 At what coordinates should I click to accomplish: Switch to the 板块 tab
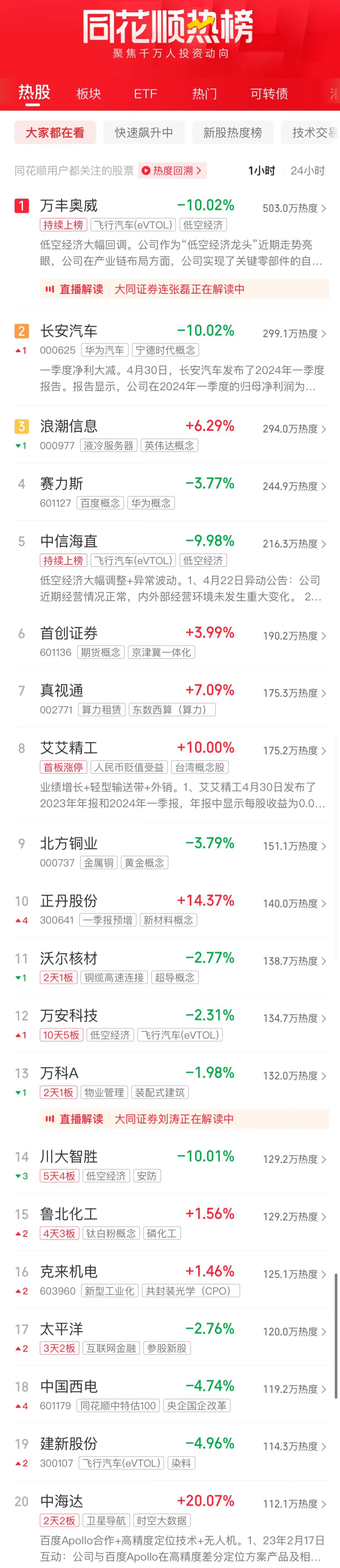(x=88, y=94)
